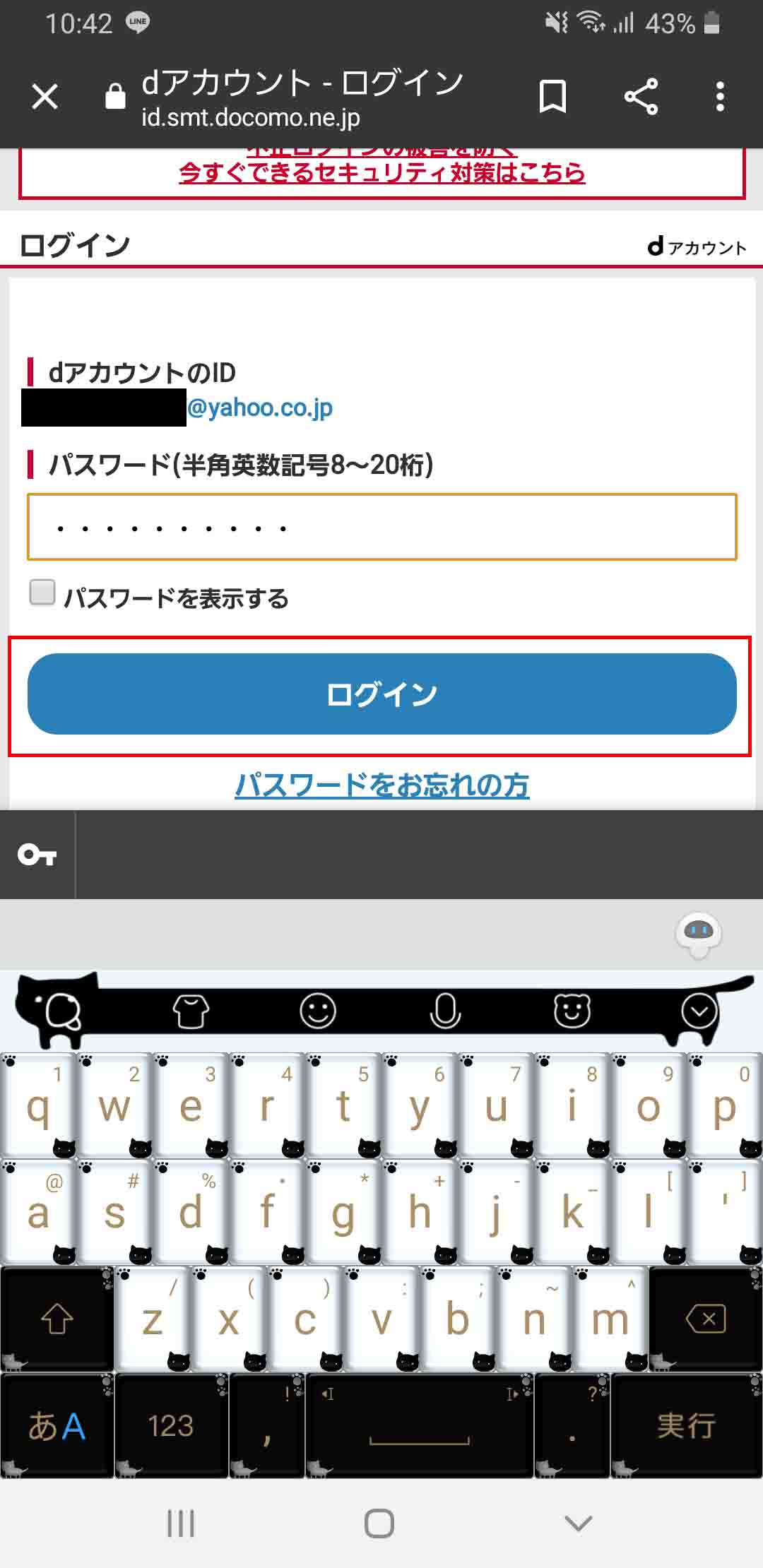Image resolution: width=763 pixels, height=1568 pixels.
Task: Tap the 実行 key on keyboard
Action: coord(685,1425)
